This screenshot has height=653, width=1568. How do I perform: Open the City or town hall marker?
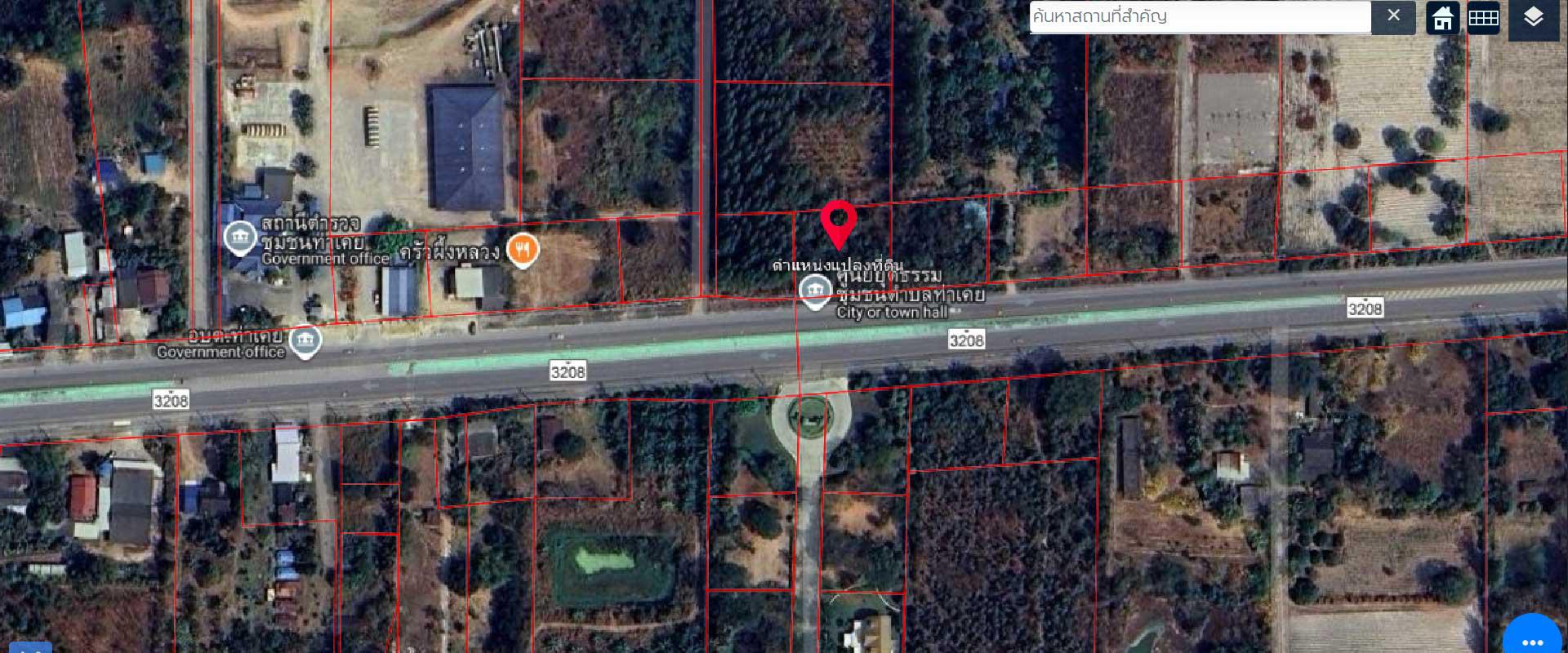click(x=813, y=291)
